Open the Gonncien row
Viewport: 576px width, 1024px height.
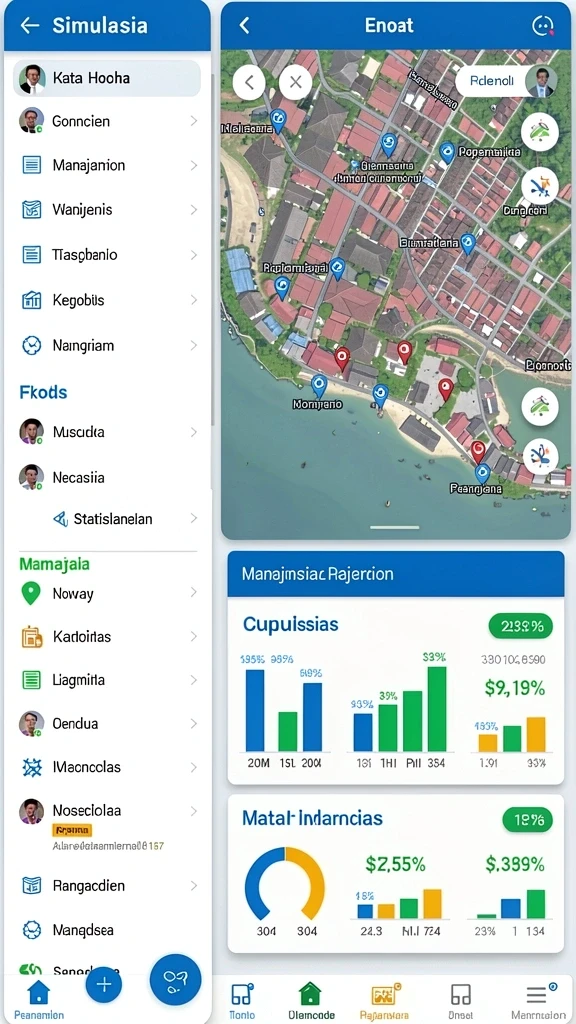(x=107, y=121)
